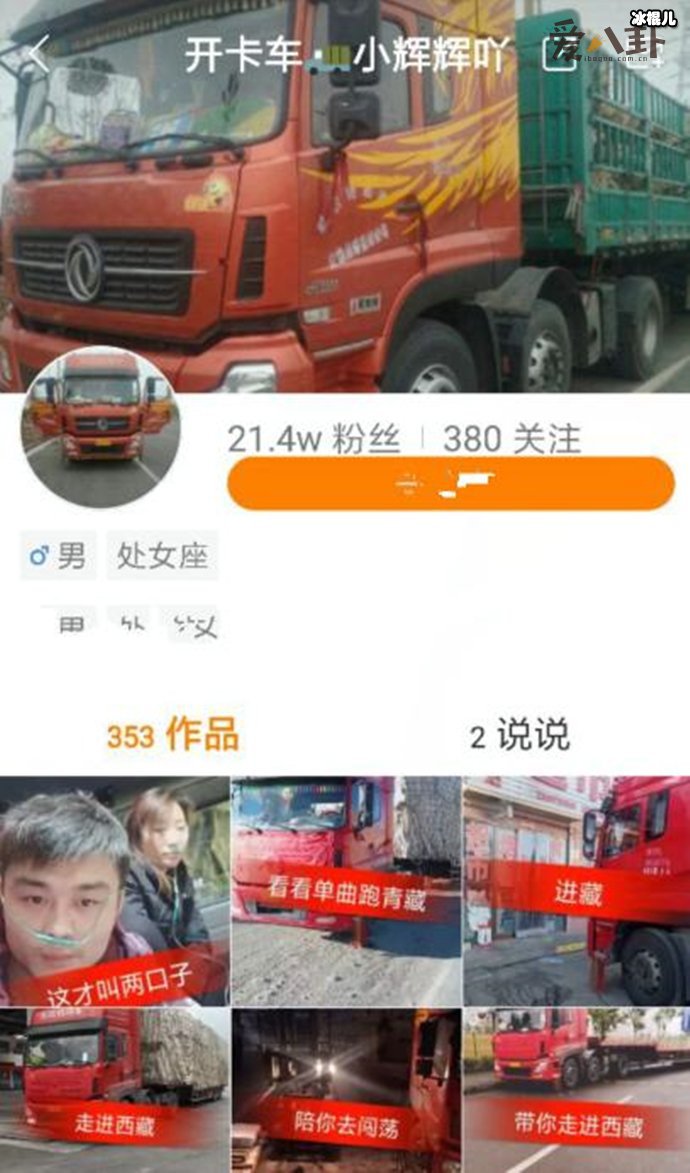Switch to the 2 说说 tab
Viewport: 690px width, 1173px height.
(520, 737)
